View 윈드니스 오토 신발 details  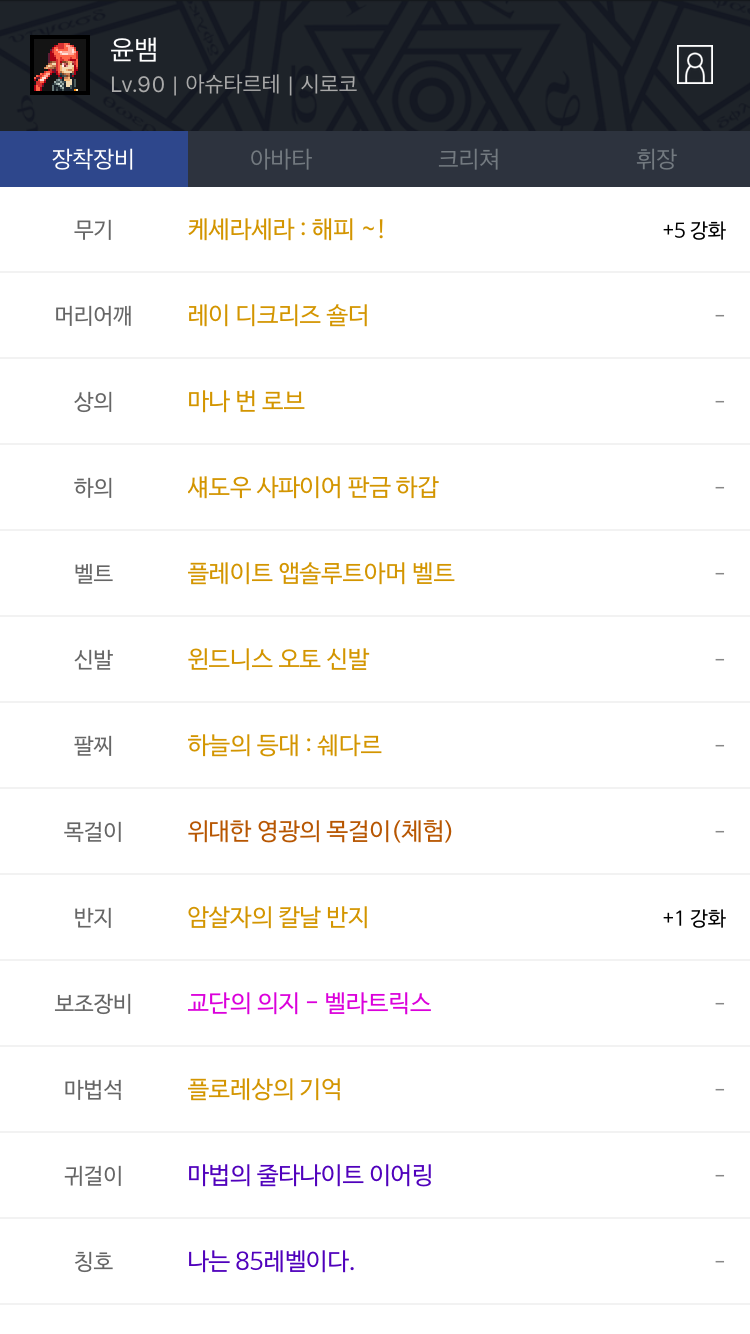pos(278,660)
